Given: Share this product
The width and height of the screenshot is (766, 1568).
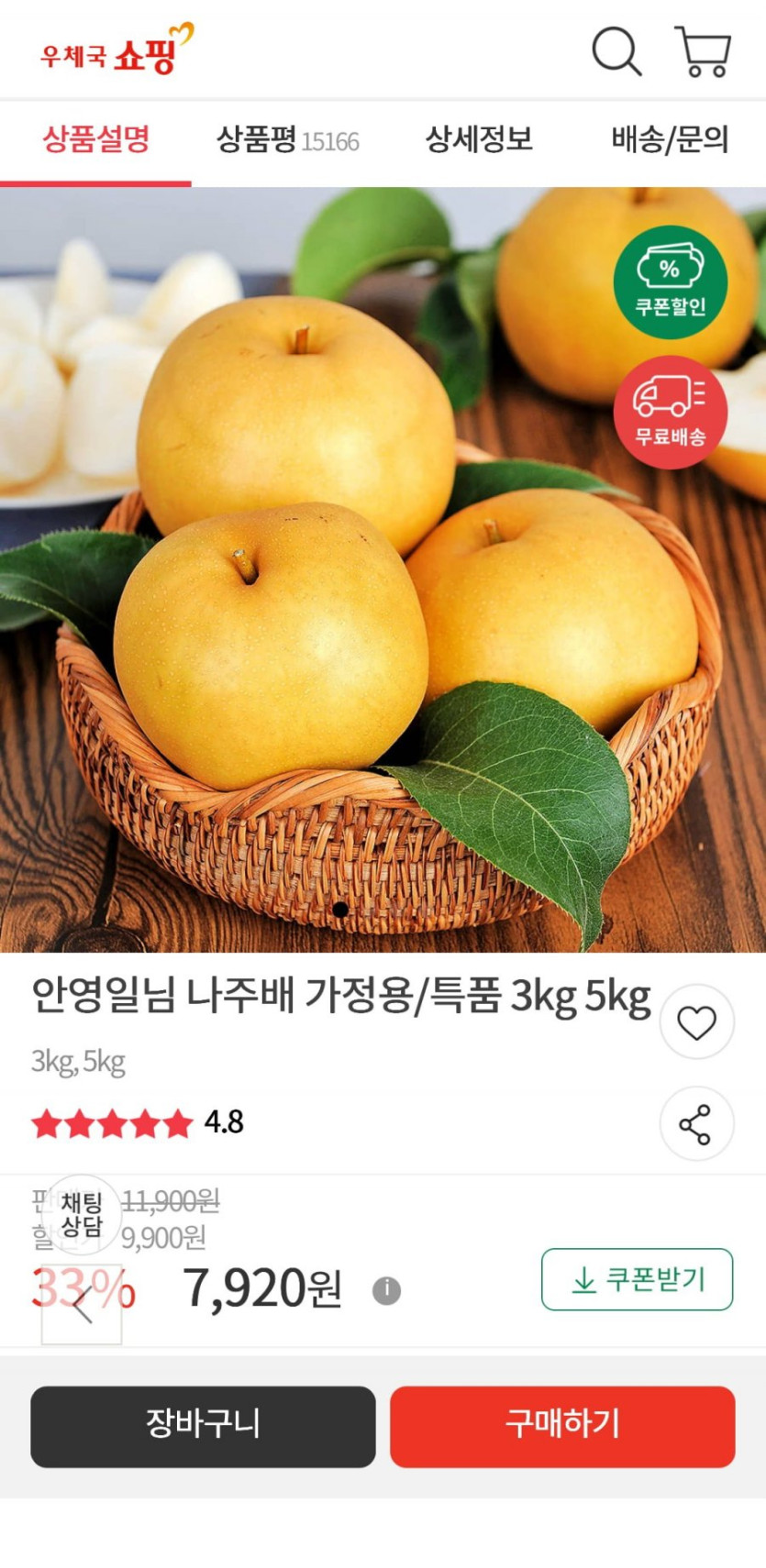Looking at the screenshot, I should pyautogui.click(x=696, y=1124).
